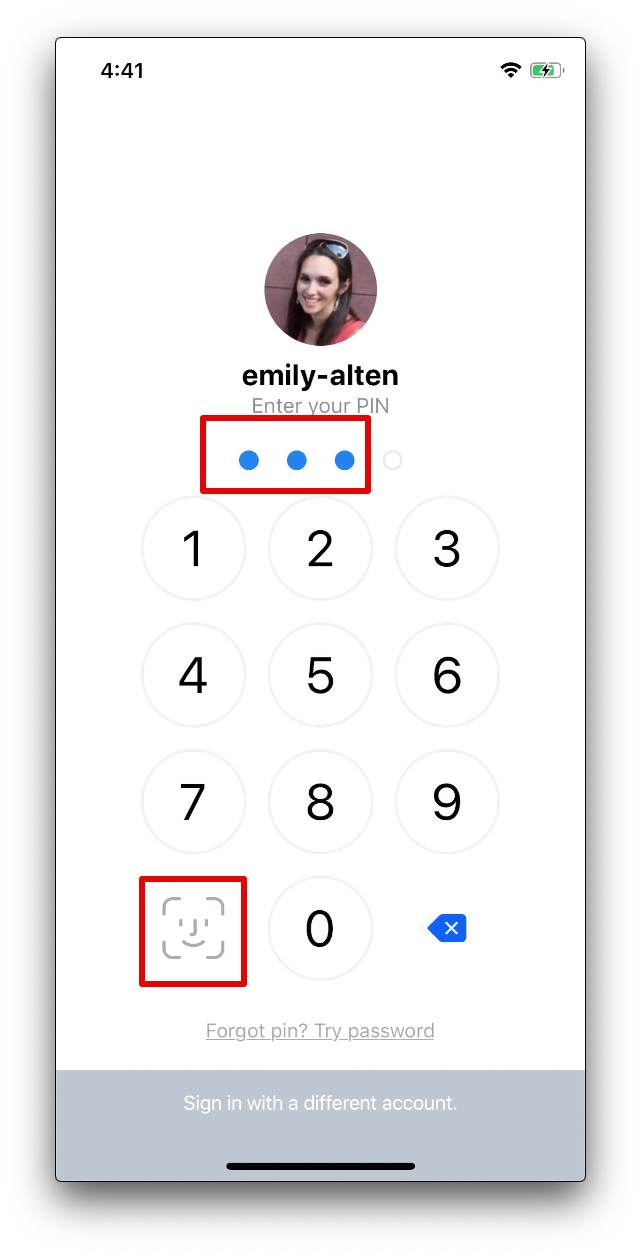Tap the number 2 key
The width and height of the screenshot is (641, 1255).
(320, 549)
